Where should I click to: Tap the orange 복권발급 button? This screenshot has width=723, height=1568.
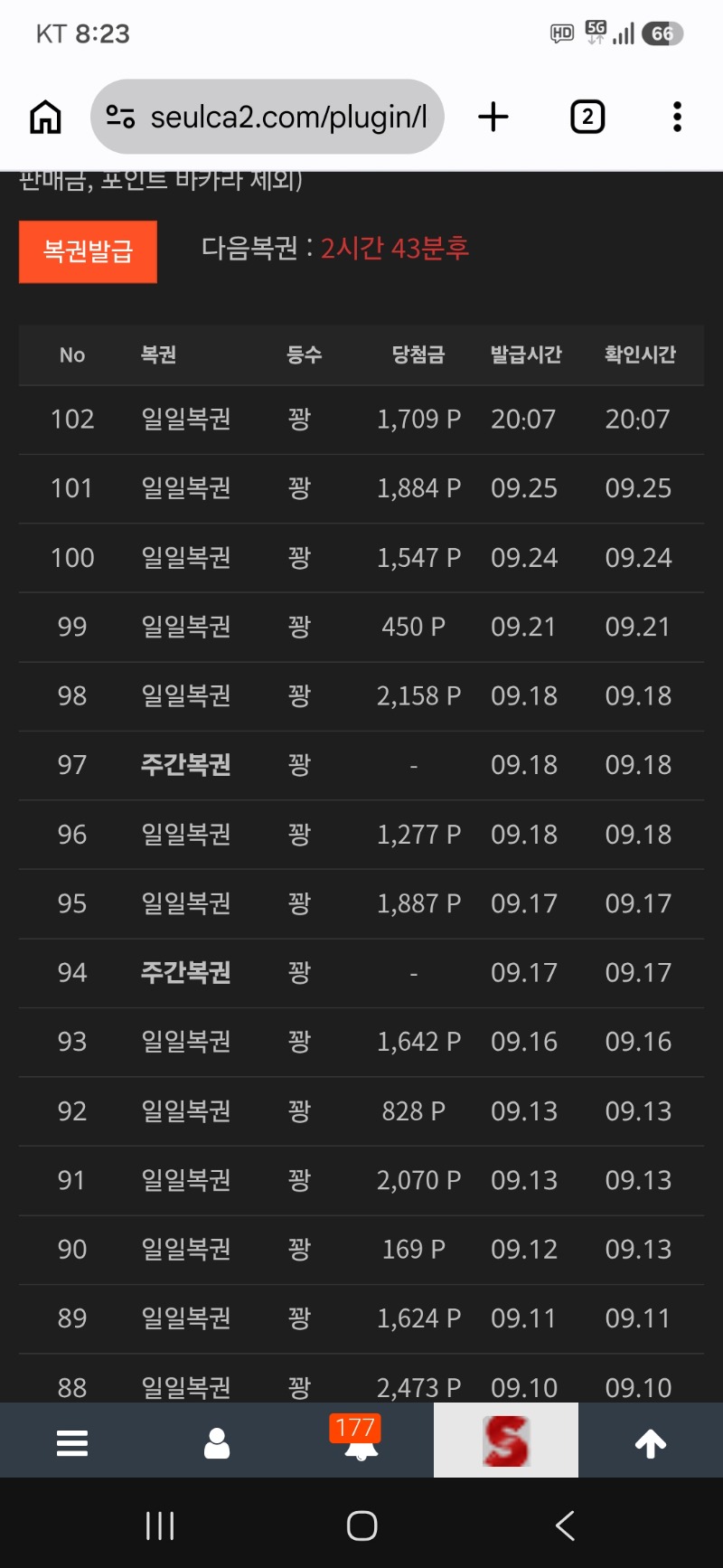click(88, 251)
